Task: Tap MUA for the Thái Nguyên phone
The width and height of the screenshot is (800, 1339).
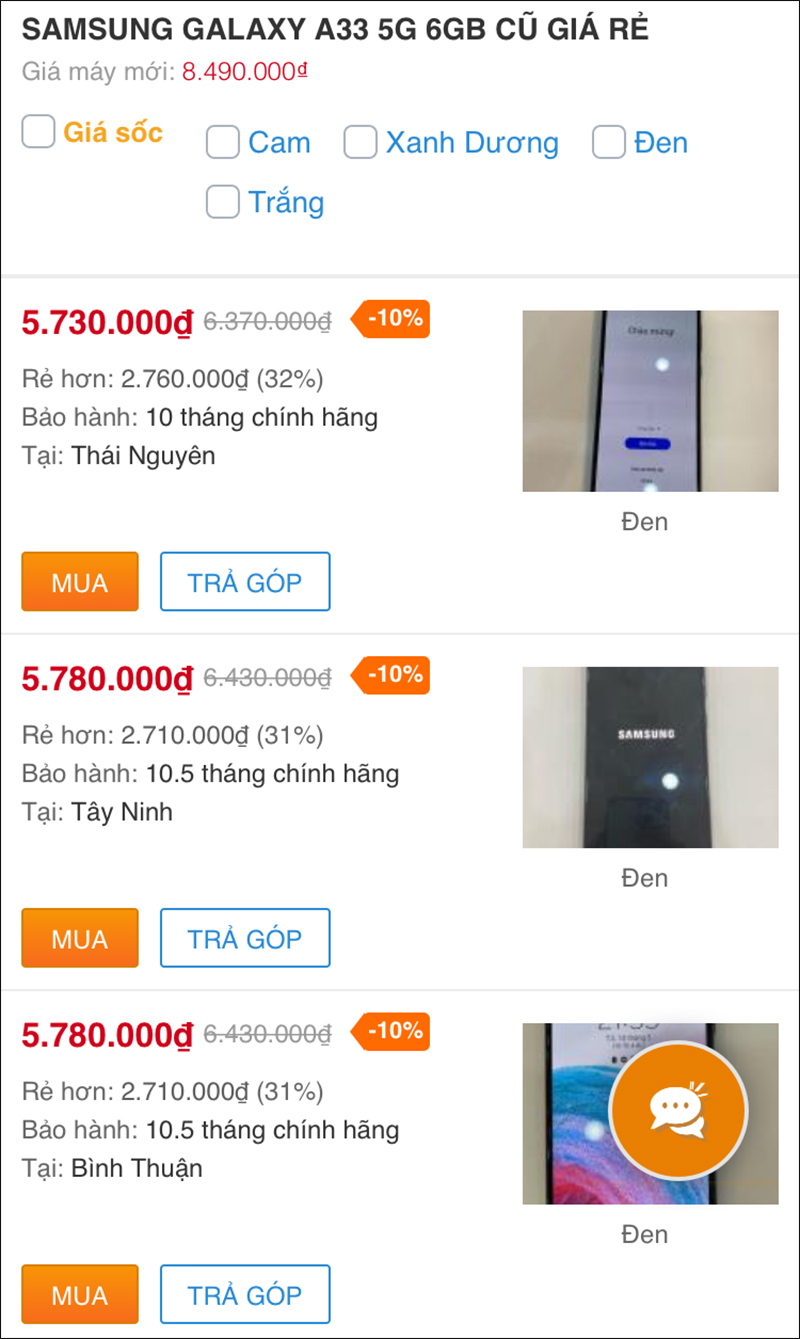Action: click(80, 582)
